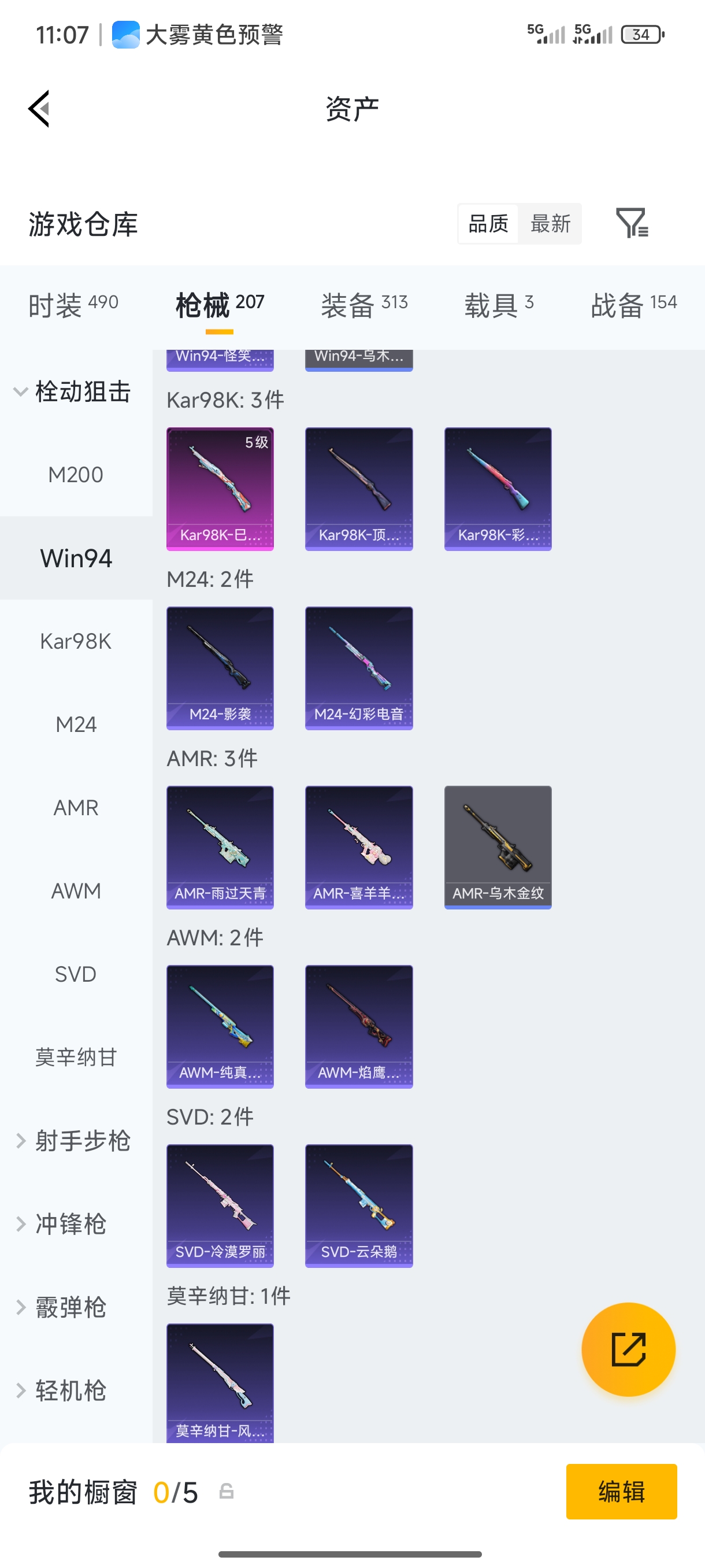Switch to the 载具 tab
The image size is (705, 1568).
pos(499,304)
